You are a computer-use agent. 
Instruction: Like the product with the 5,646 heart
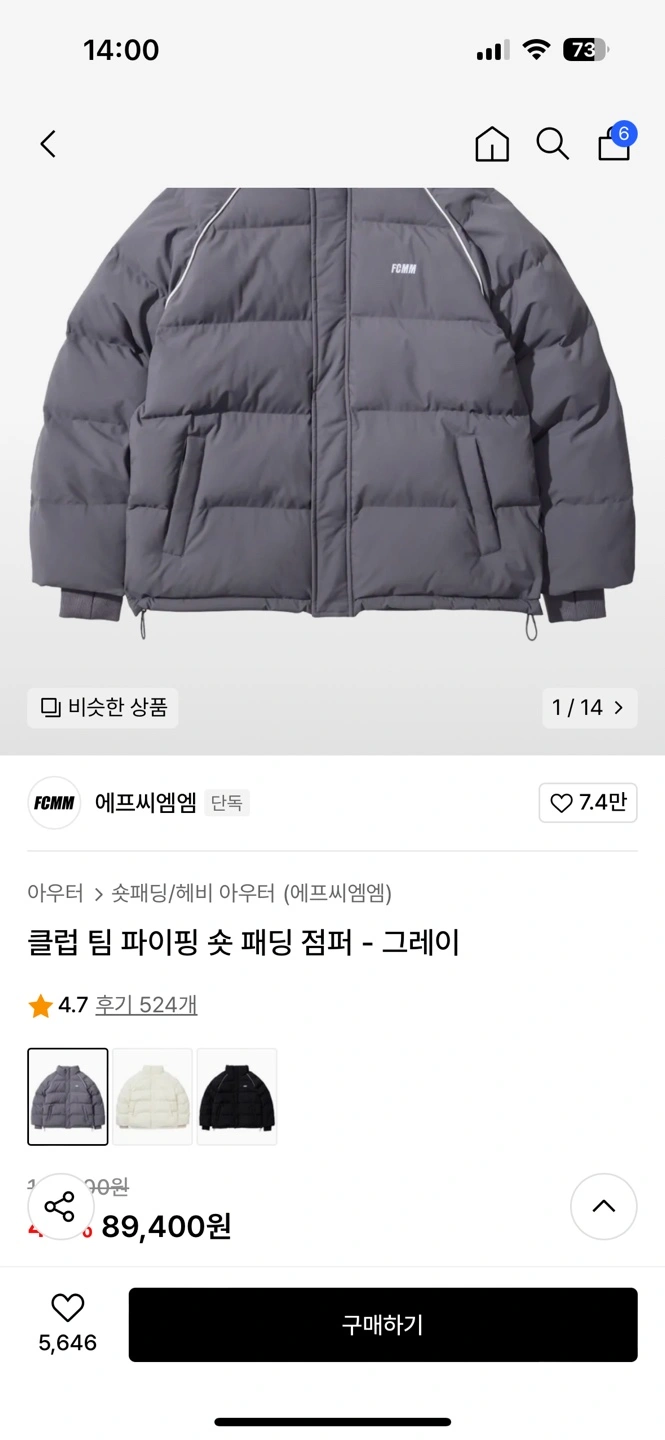pyautogui.click(x=68, y=1323)
